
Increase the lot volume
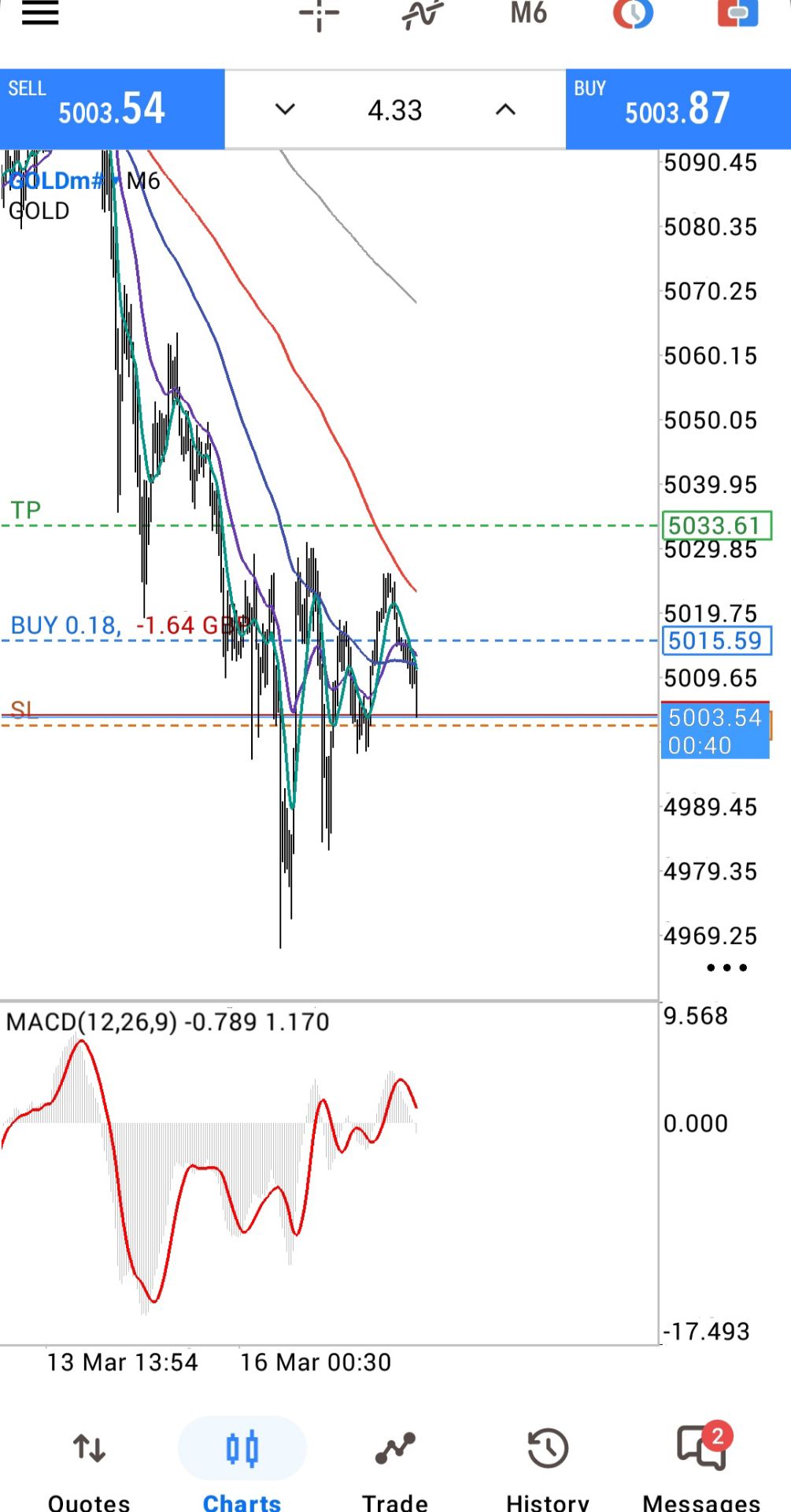point(505,109)
